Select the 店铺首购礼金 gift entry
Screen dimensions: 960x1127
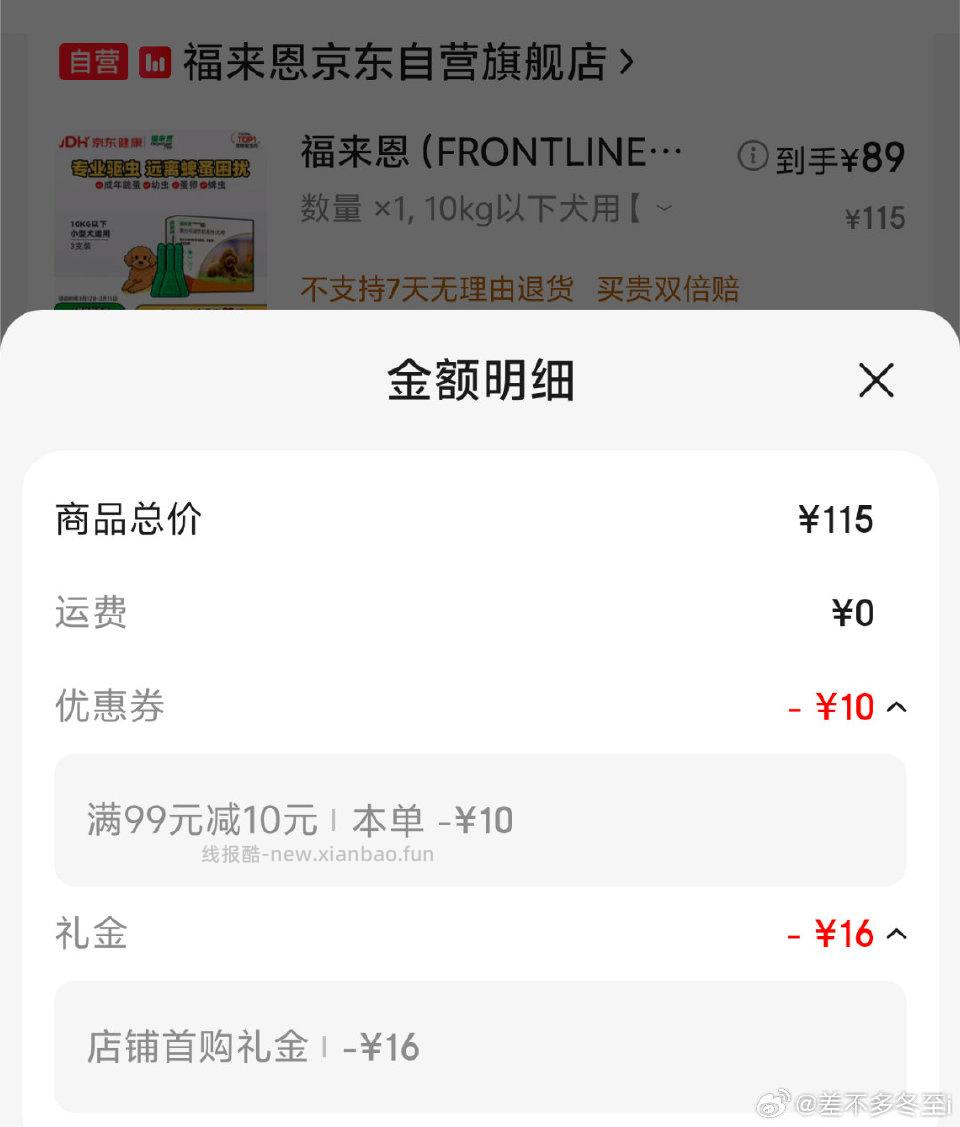click(480, 1047)
